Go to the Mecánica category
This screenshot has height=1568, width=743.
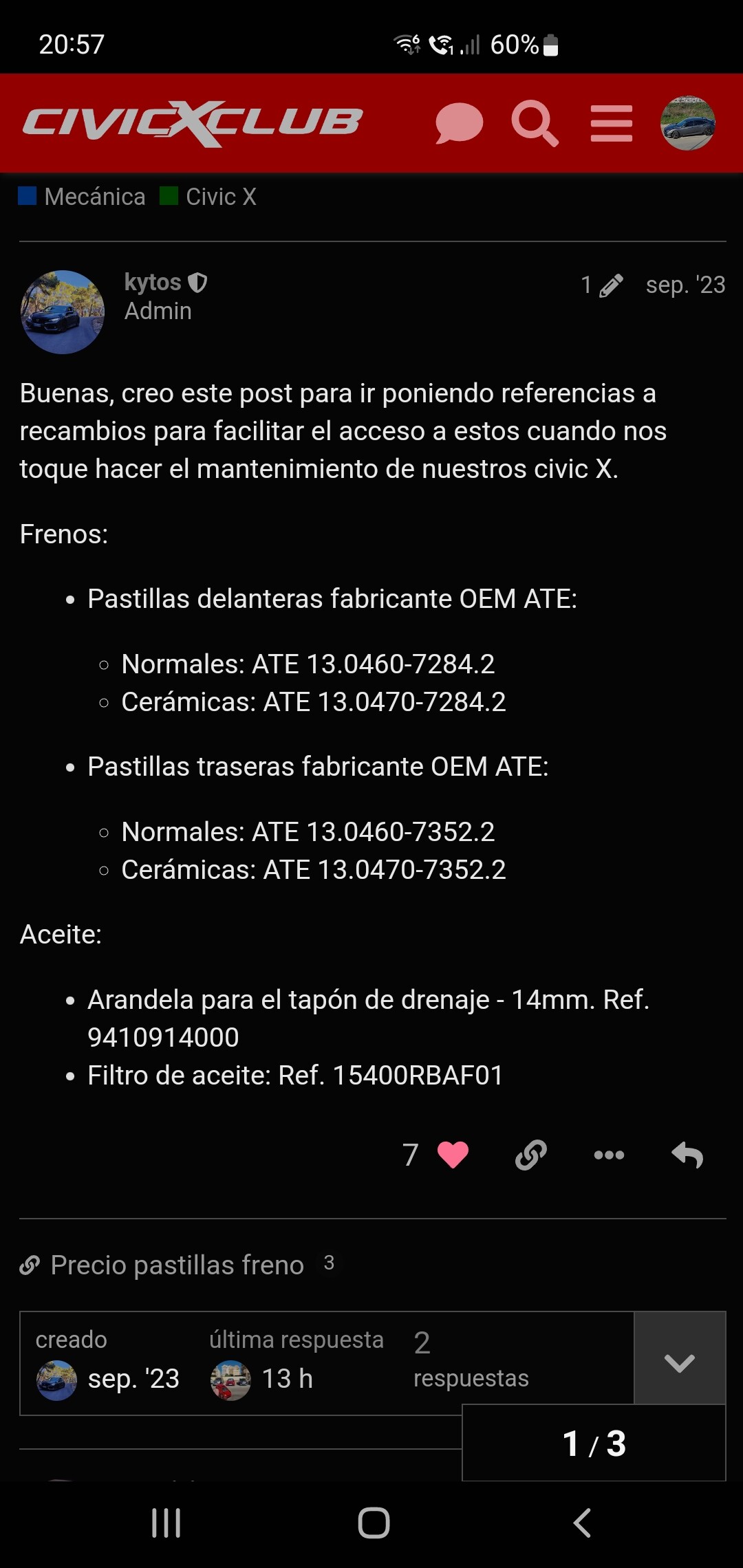click(82, 197)
